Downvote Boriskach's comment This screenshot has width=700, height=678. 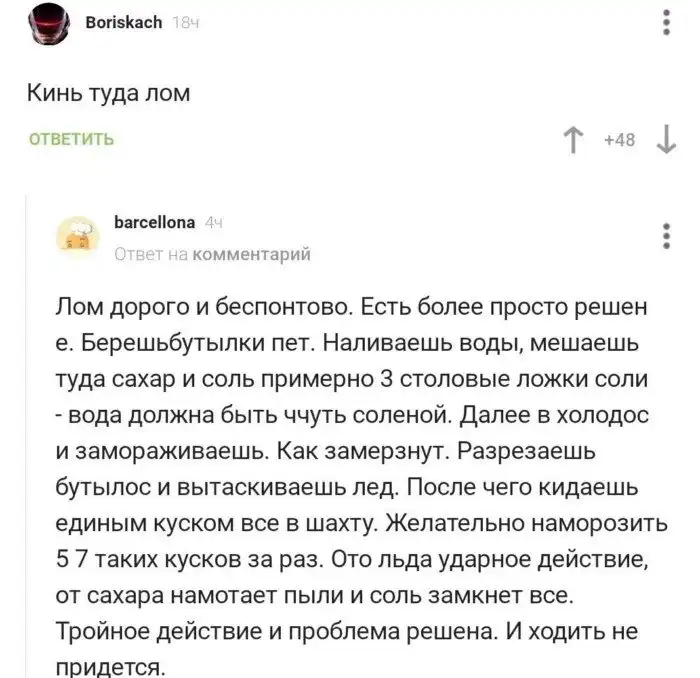(666, 140)
